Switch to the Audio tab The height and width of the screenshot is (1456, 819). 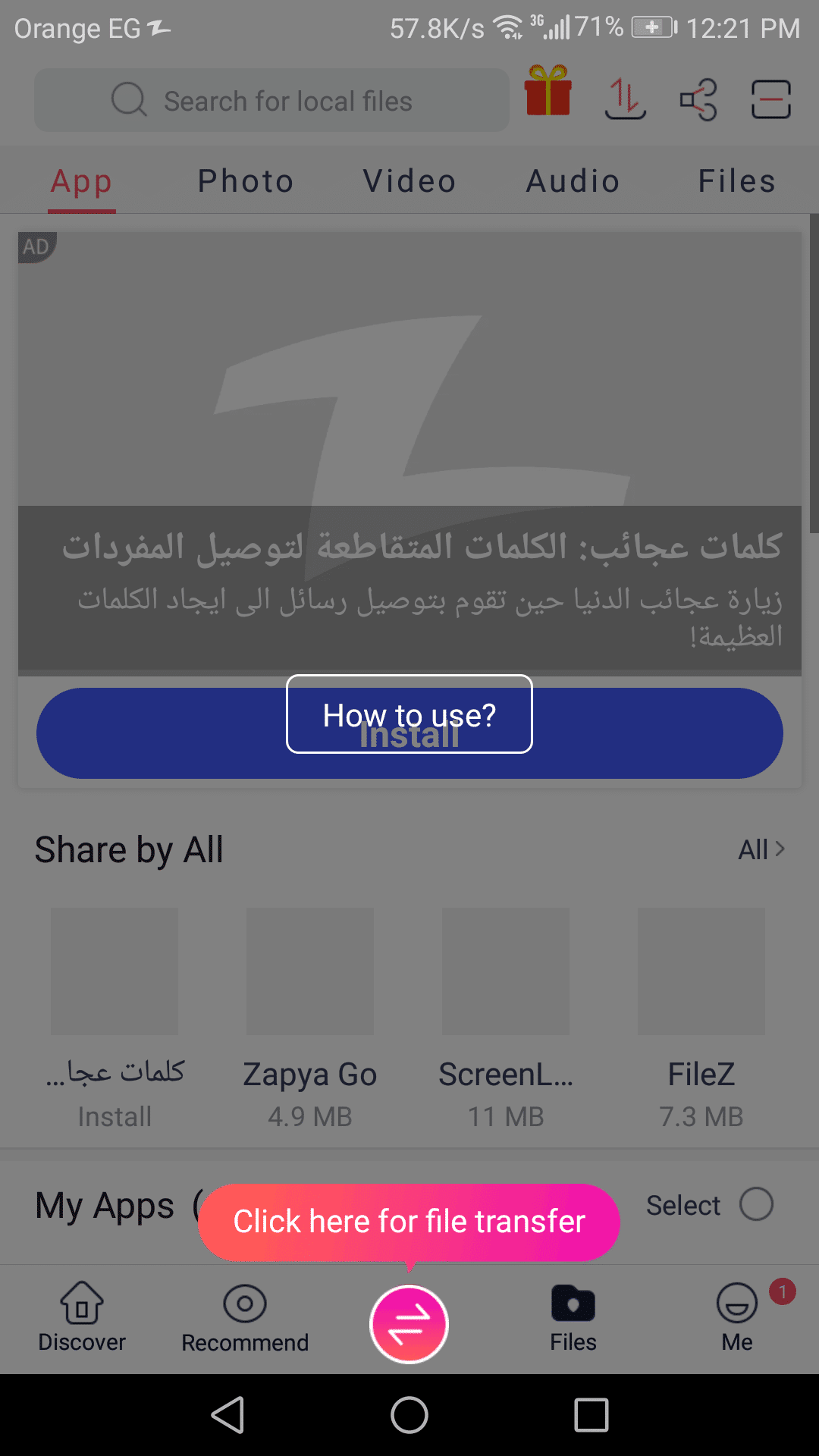pyautogui.click(x=573, y=181)
